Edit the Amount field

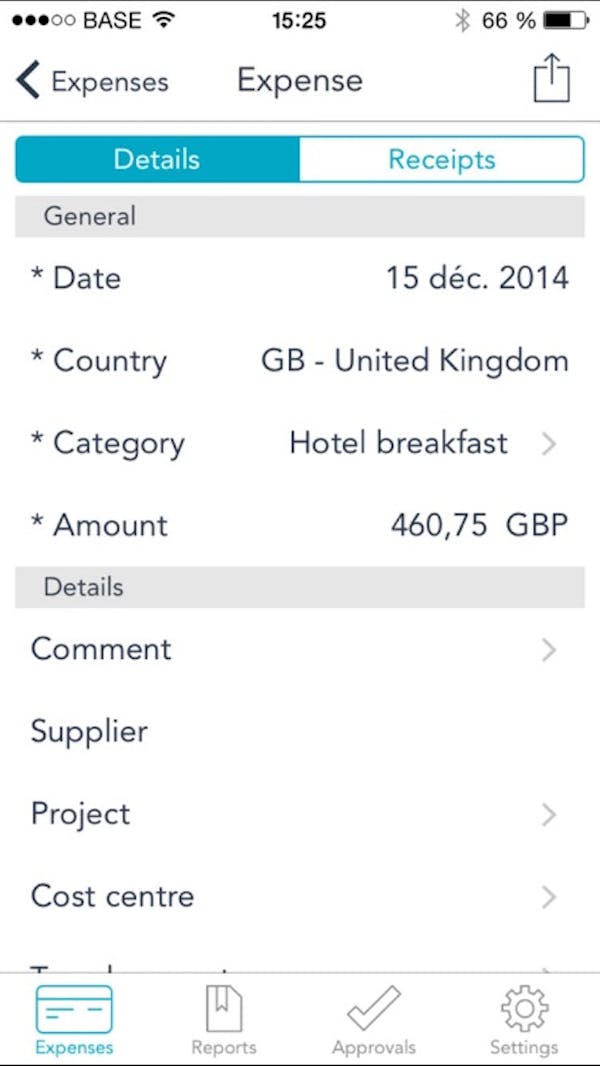click(x=300, y=526)
